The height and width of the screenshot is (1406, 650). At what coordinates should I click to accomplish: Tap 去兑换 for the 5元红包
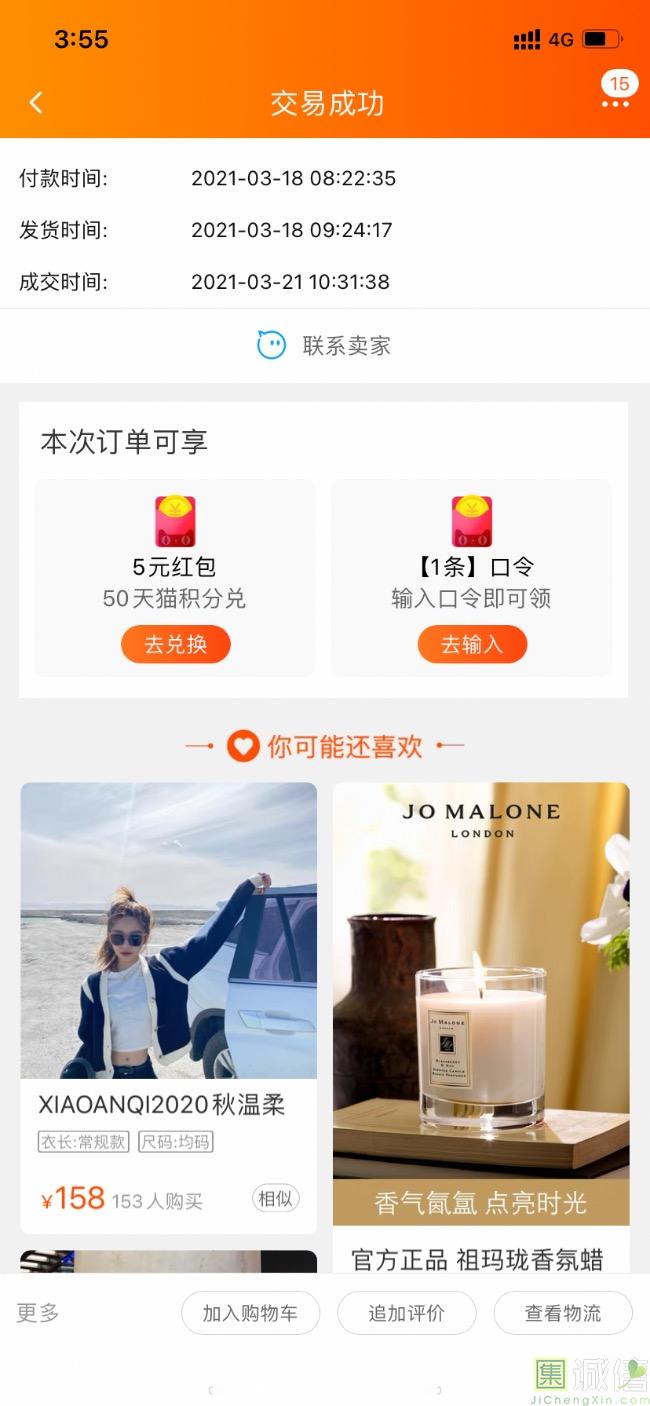click(x=176, y=645)
